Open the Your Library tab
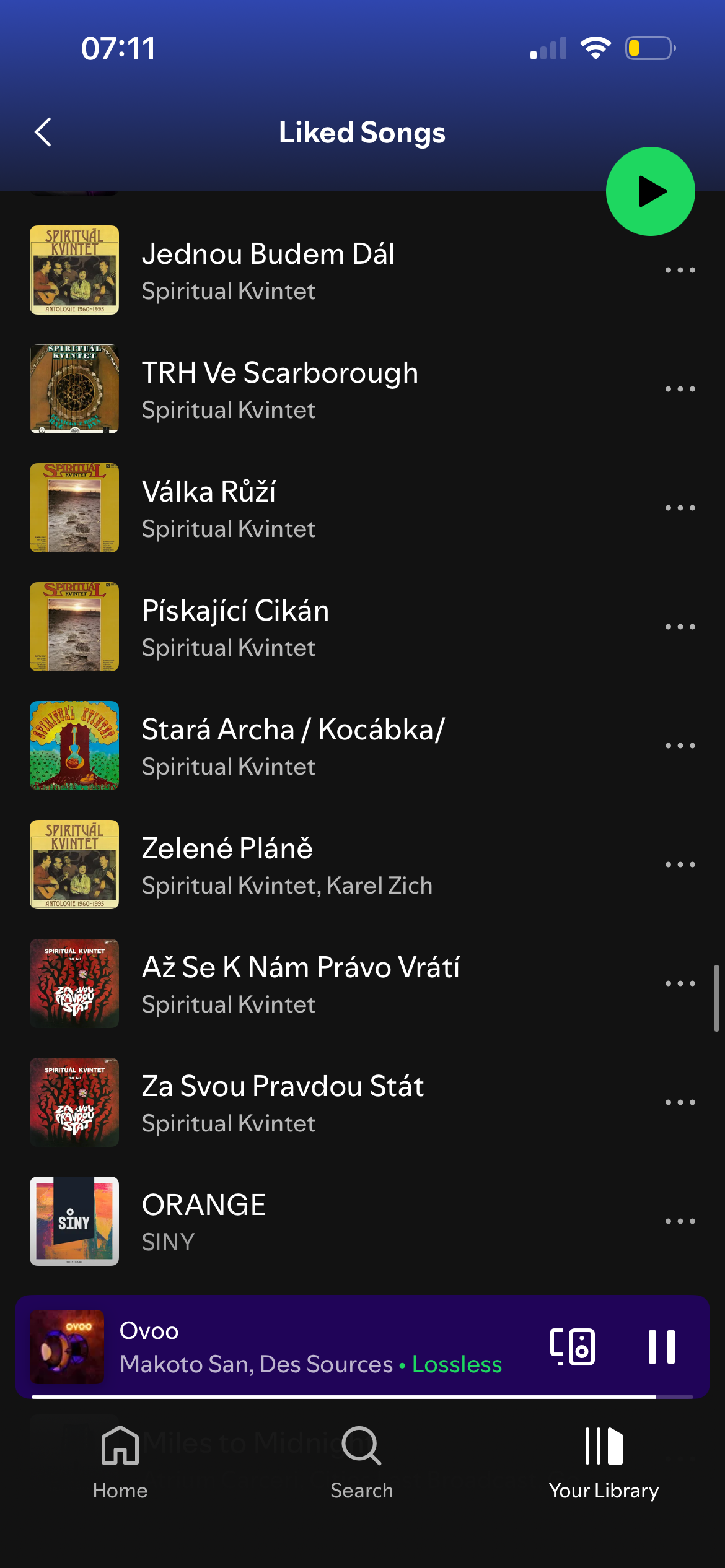725x1568 pixels. tap(604, 1461)
